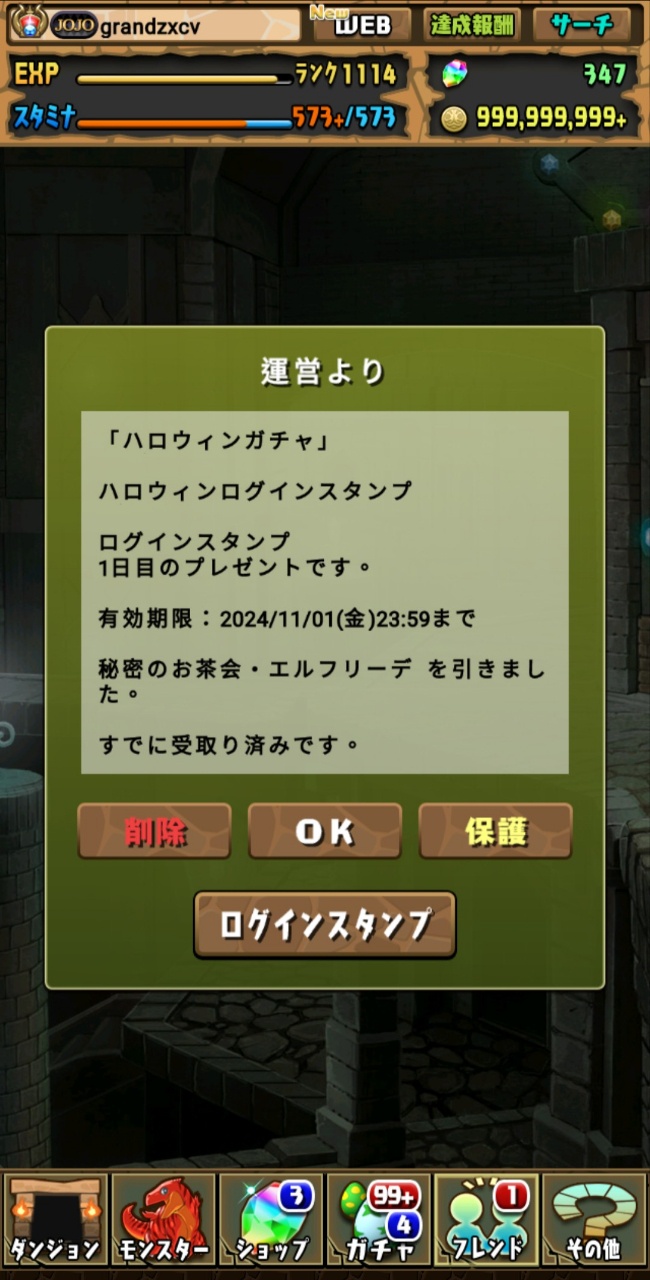Viewport: 650px width, 1280px height.
Task: Open the 達成報酬 rewards button
Action: pyautogui.click(x=473, y=25)
